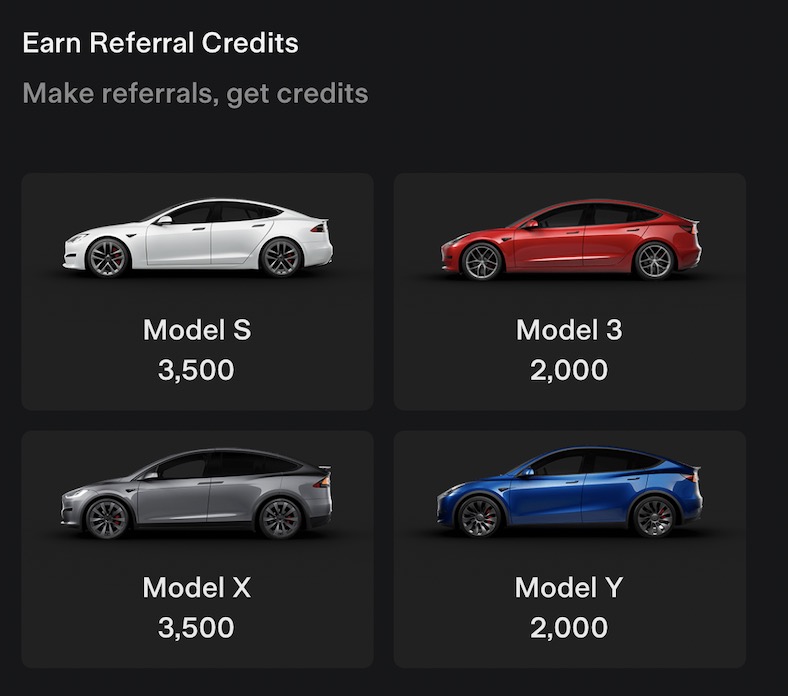Viewport: 788px width, 696px height.
Task: Tap the Model X card
Action: tap(197, 549)
